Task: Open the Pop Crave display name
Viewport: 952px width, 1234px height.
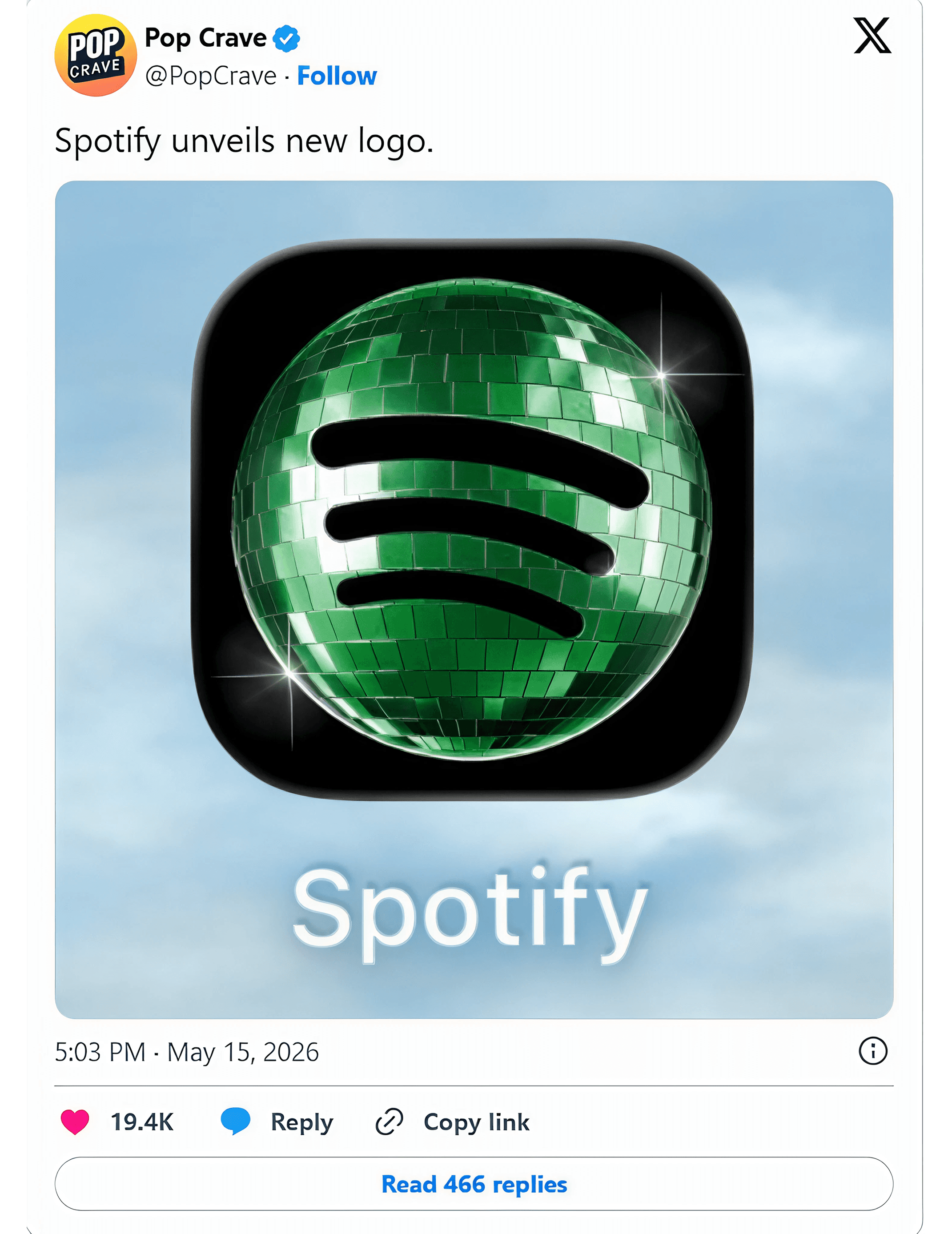Action: coord(206,38)
